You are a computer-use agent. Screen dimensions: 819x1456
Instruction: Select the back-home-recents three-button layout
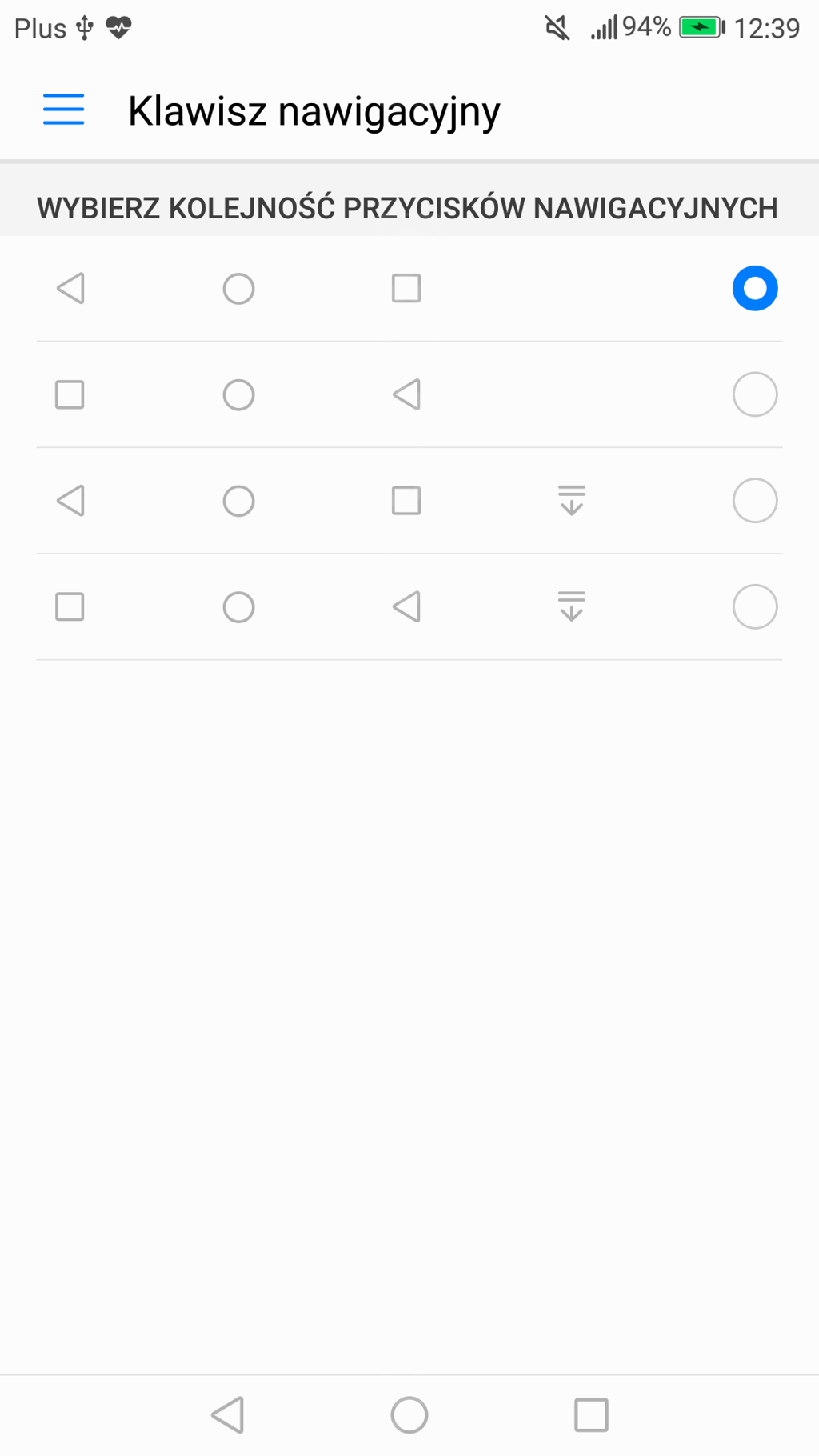[x=409, y=289]
